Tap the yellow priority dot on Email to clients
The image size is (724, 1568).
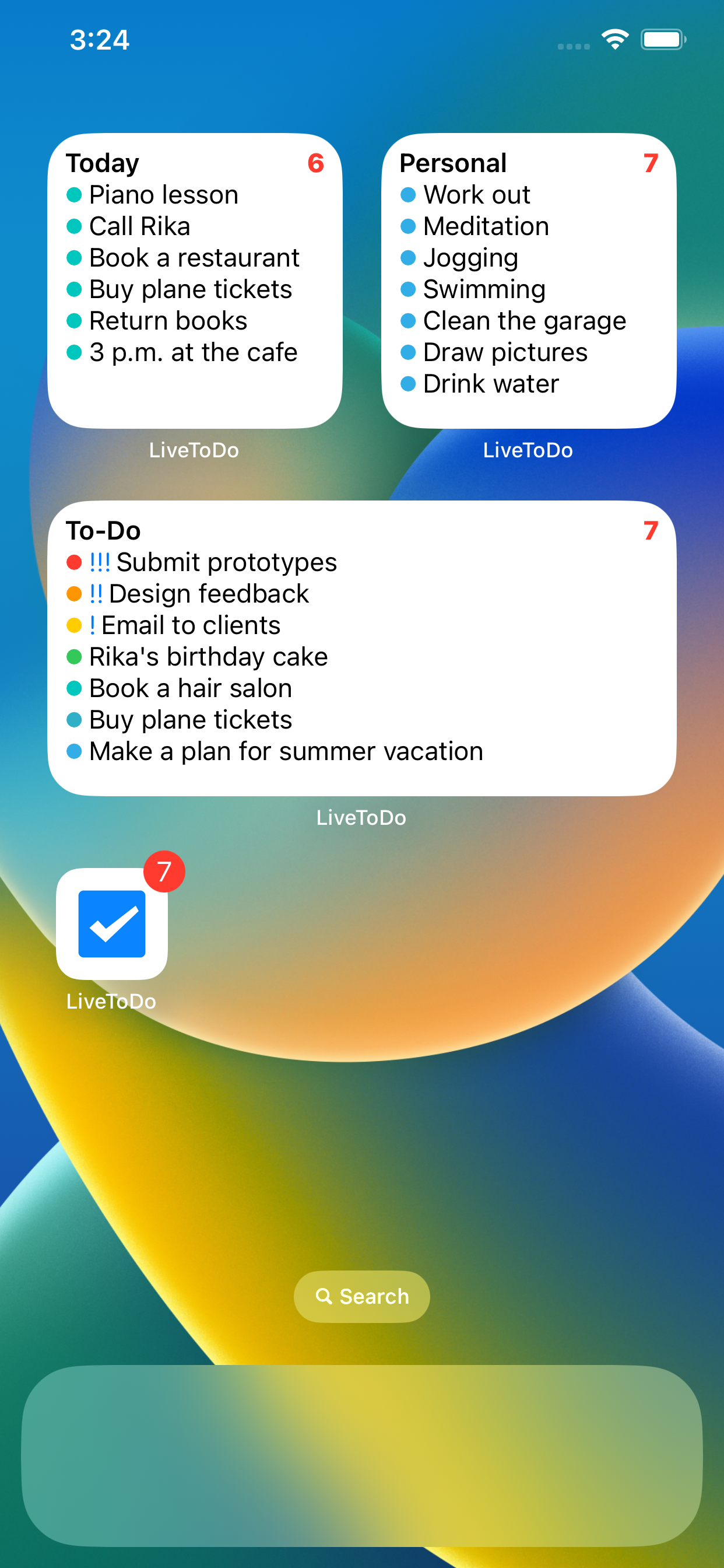pos(73,625)
